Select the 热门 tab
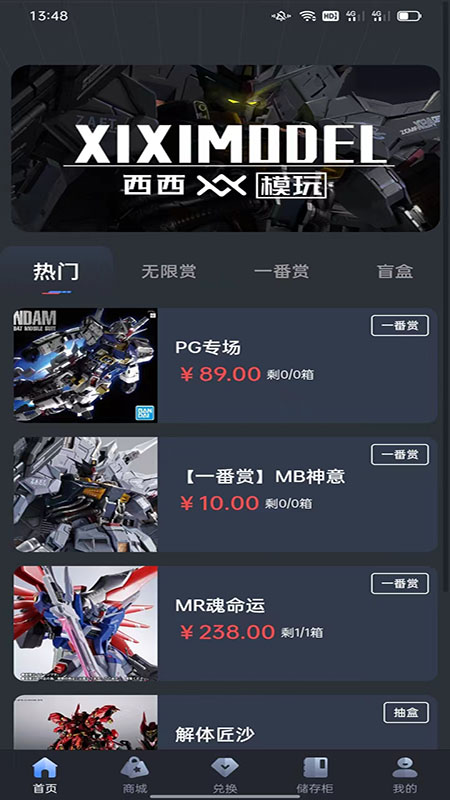450x800 pixels. pyautogui.click(x=56, y=271)
